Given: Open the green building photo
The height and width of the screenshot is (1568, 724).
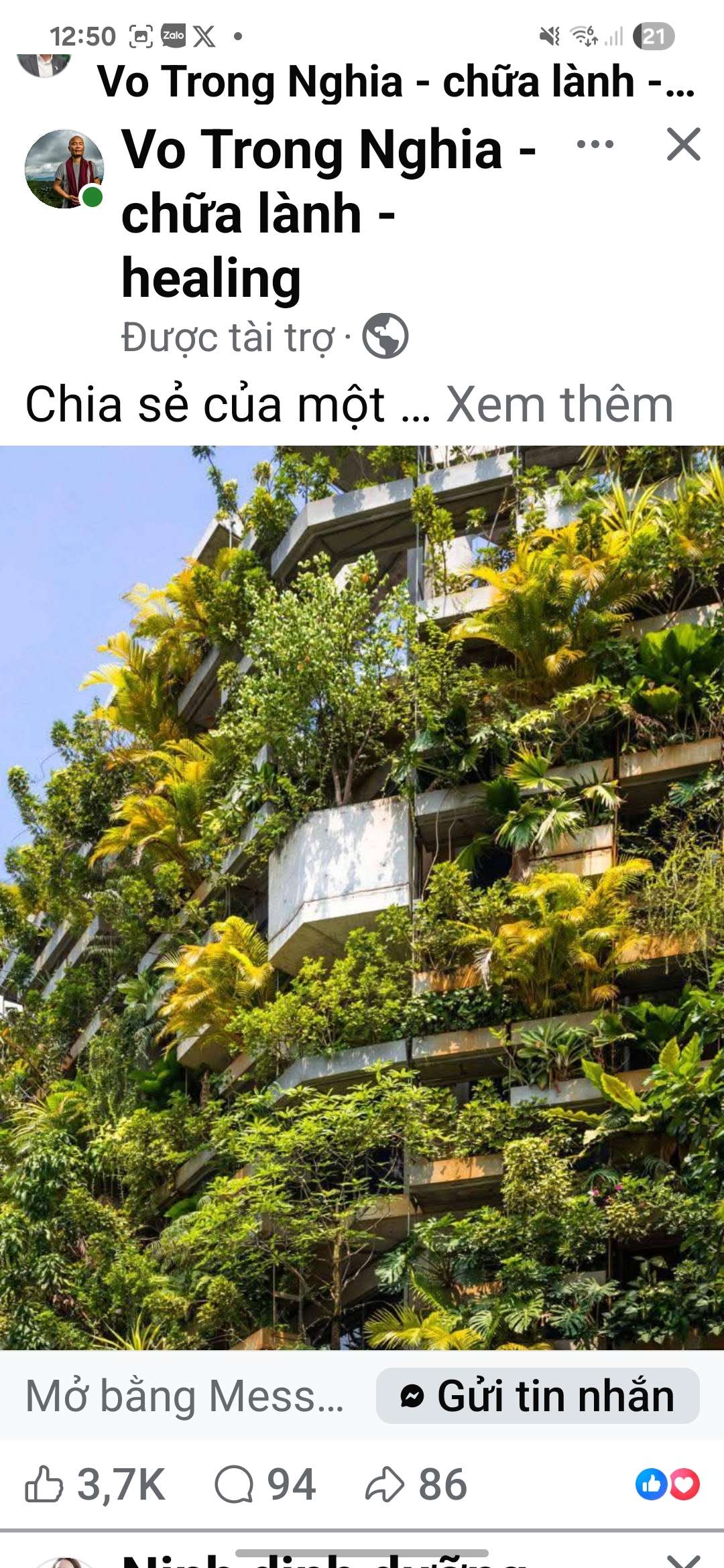Looking at the screenshot, I should (x=362, y=898).
